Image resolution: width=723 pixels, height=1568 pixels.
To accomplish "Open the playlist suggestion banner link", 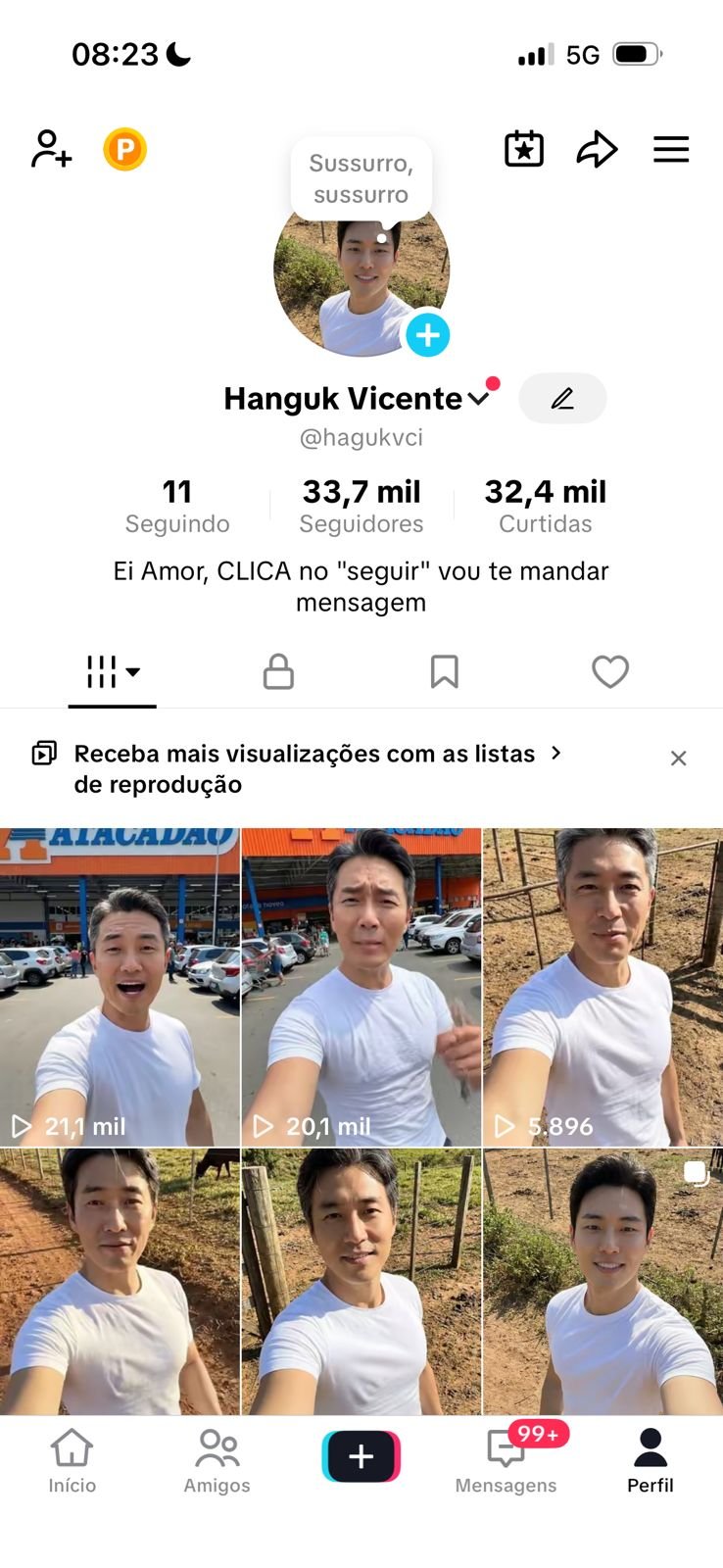I will pos(305,768).
